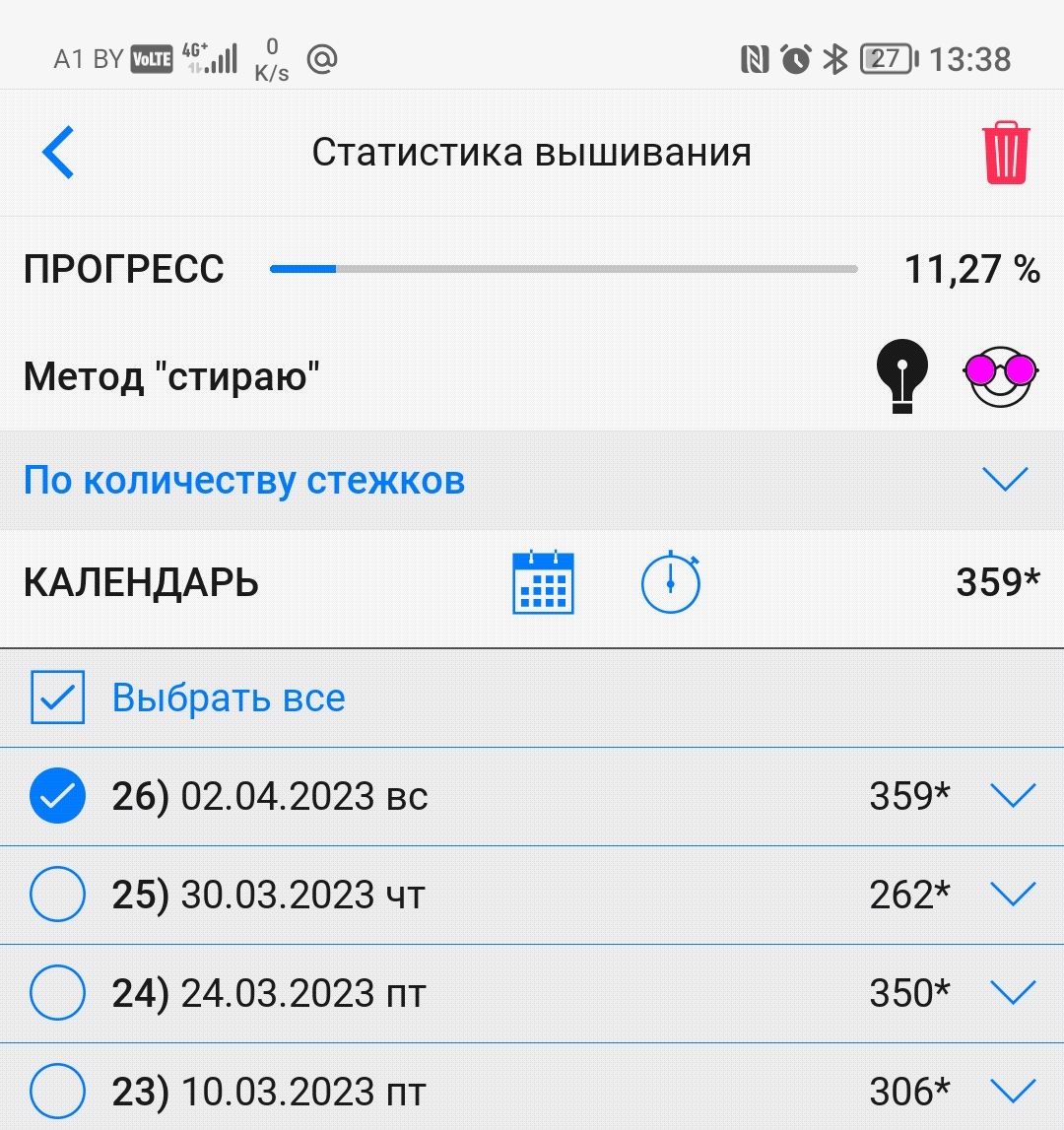Image resolution: width=1064 pixels, height=1130 pixels.
Task: Go back from embroidery statistics
Action: (58, 153)
